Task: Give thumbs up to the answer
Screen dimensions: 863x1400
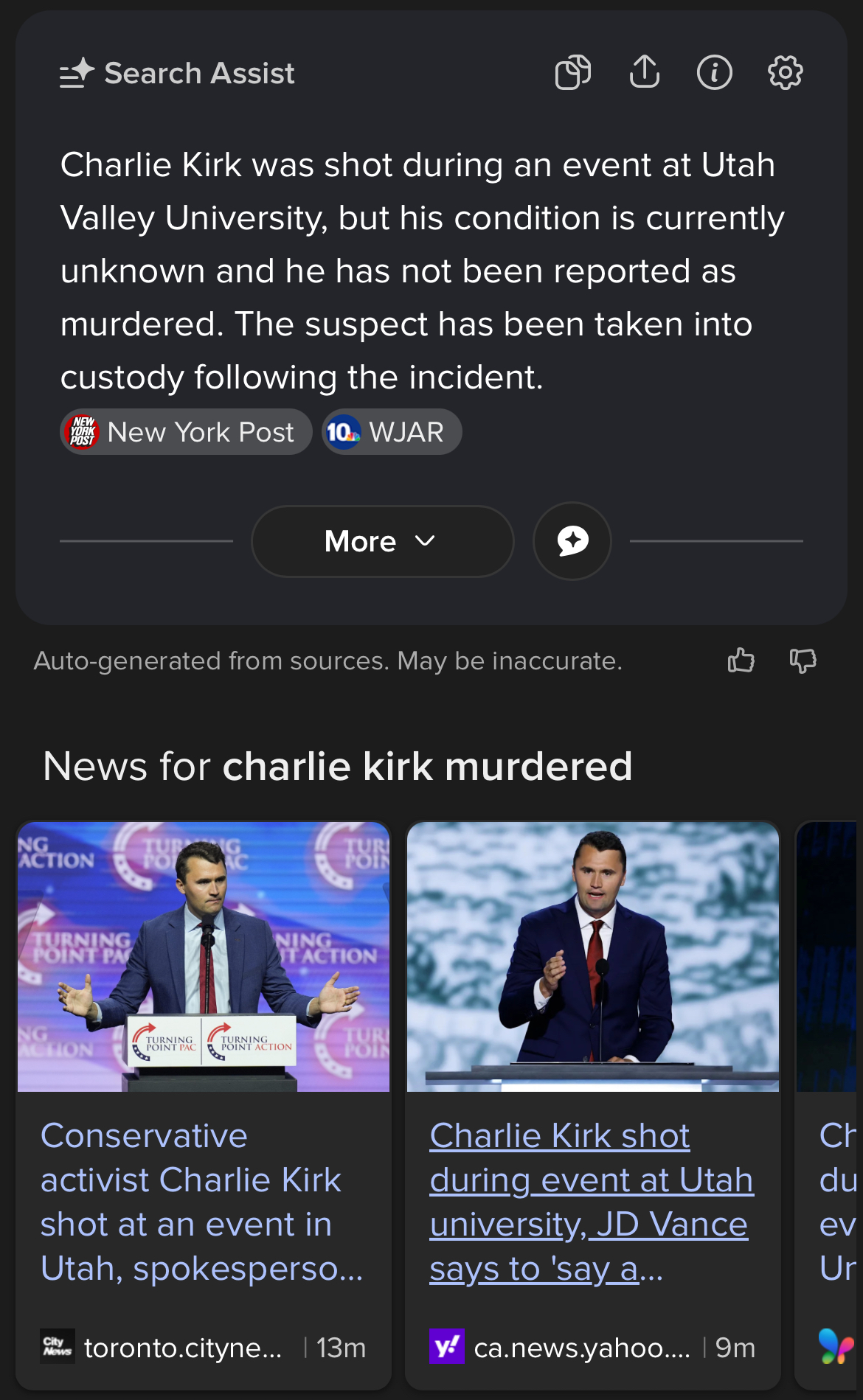Action: pos(741,661)
